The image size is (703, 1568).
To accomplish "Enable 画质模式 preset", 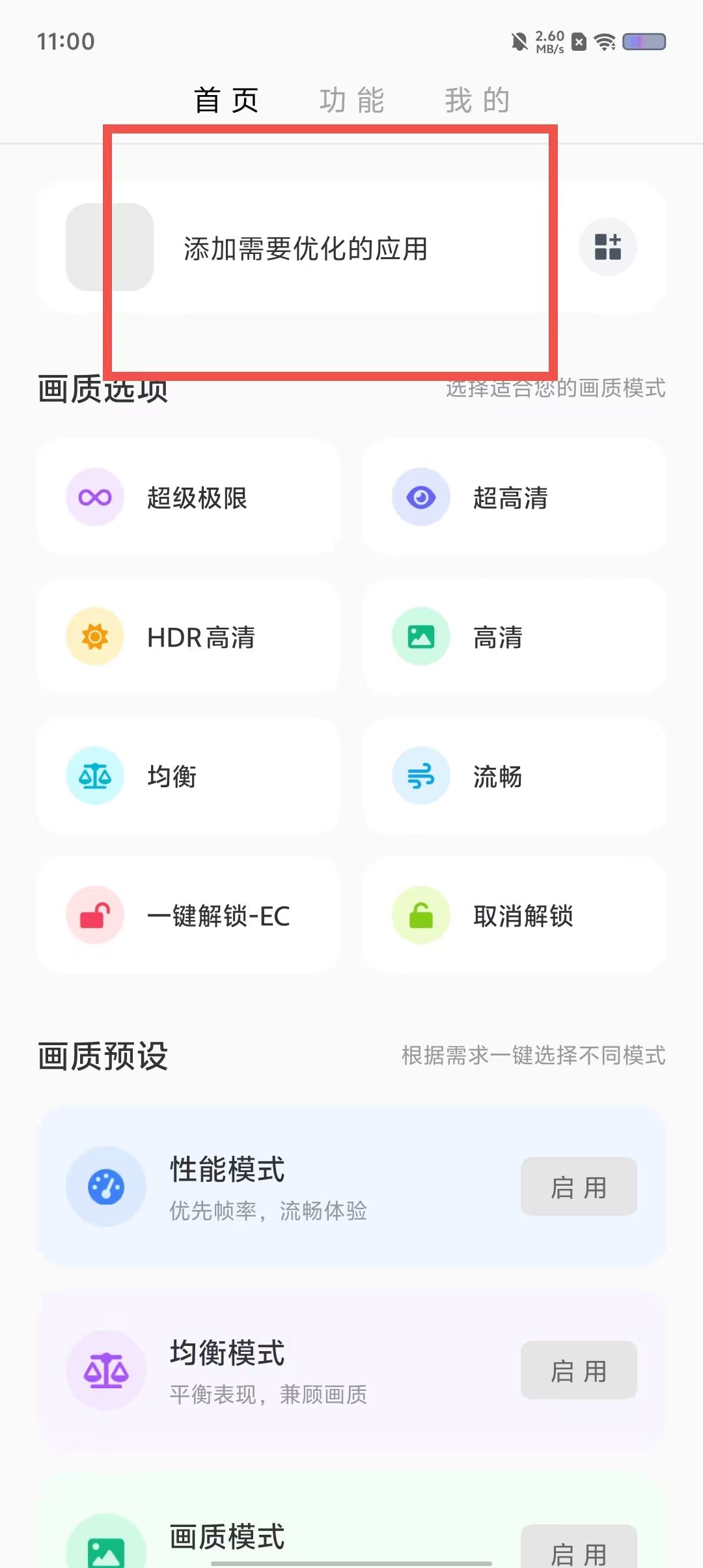I will (x=579, y=1548).
